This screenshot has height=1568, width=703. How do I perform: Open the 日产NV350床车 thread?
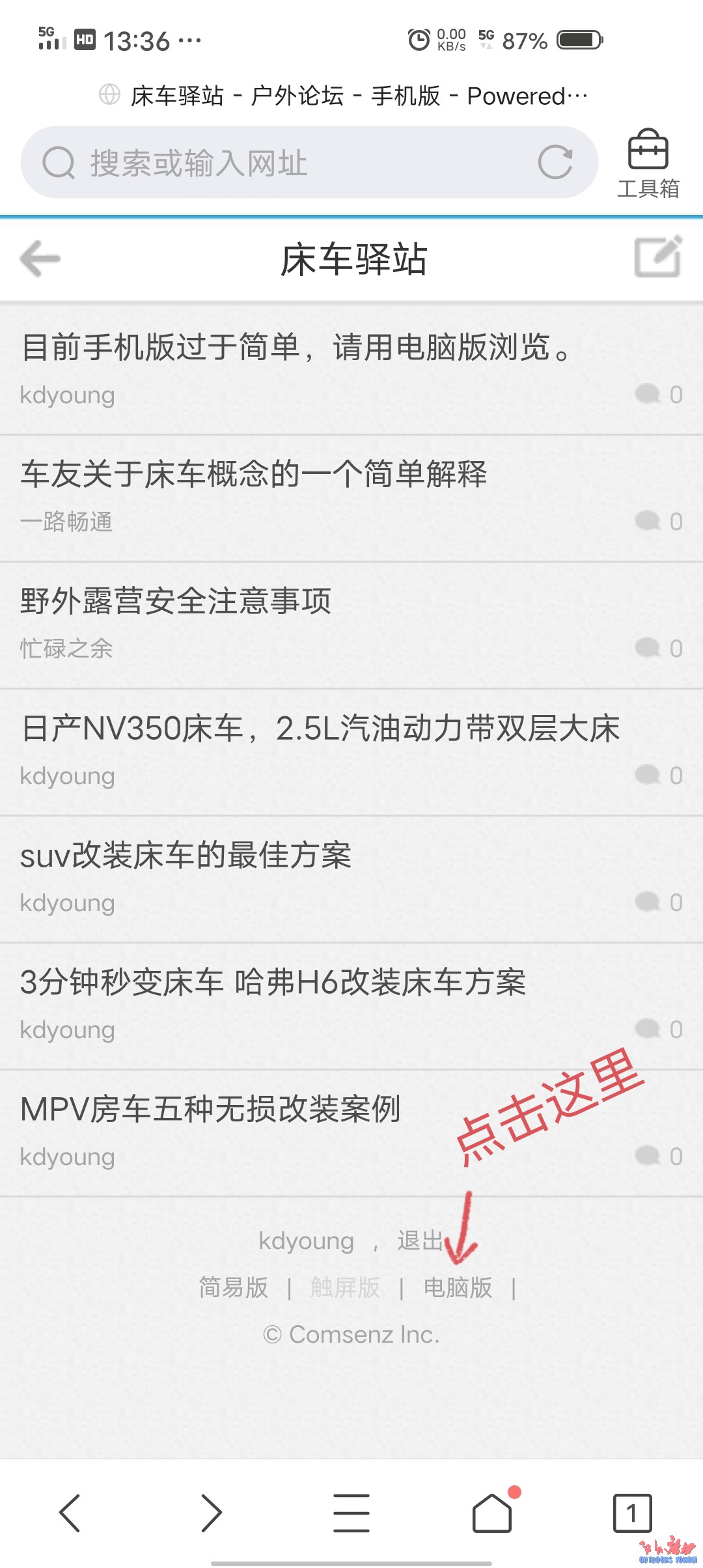click(319, 730)
